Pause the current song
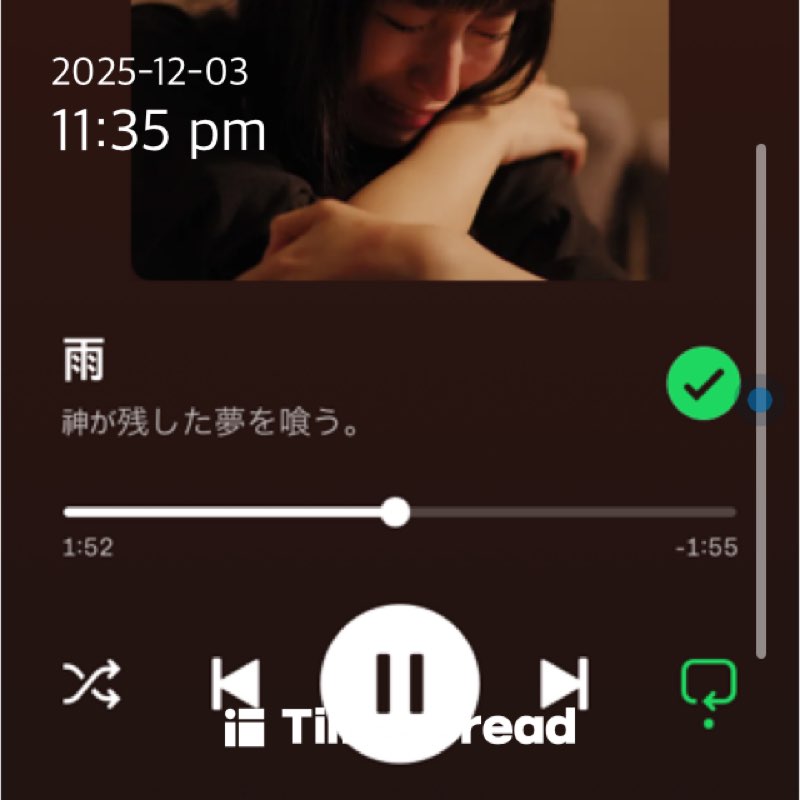 (400, 682)
